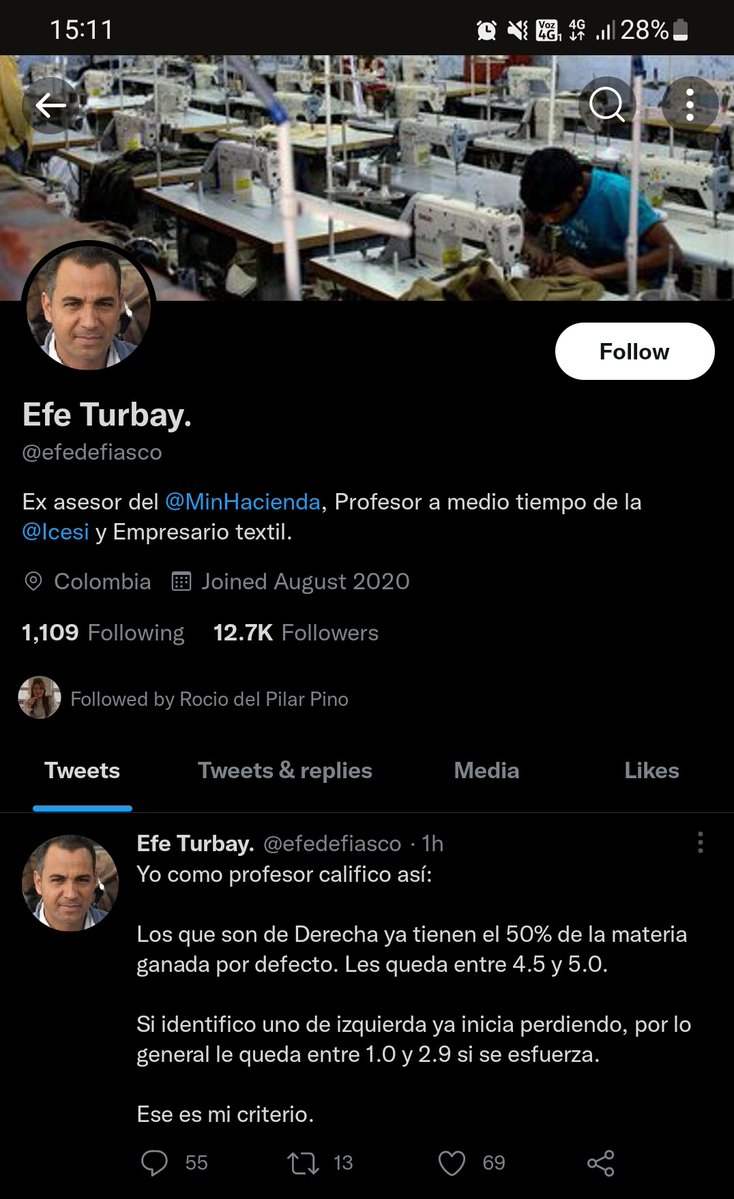Retweet the post with 13 retweets
734x1199 pixels.
302,1163
